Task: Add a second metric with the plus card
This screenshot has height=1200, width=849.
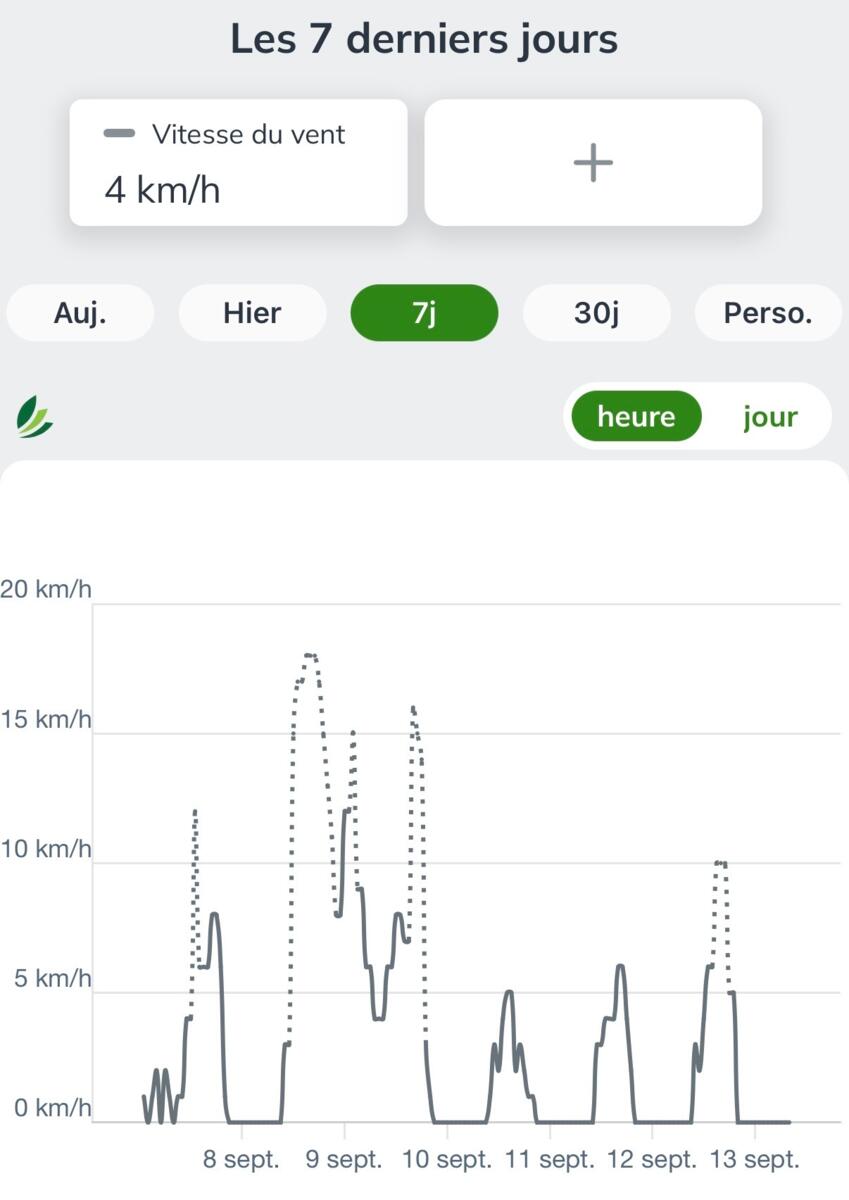Action: coord(593,162)
